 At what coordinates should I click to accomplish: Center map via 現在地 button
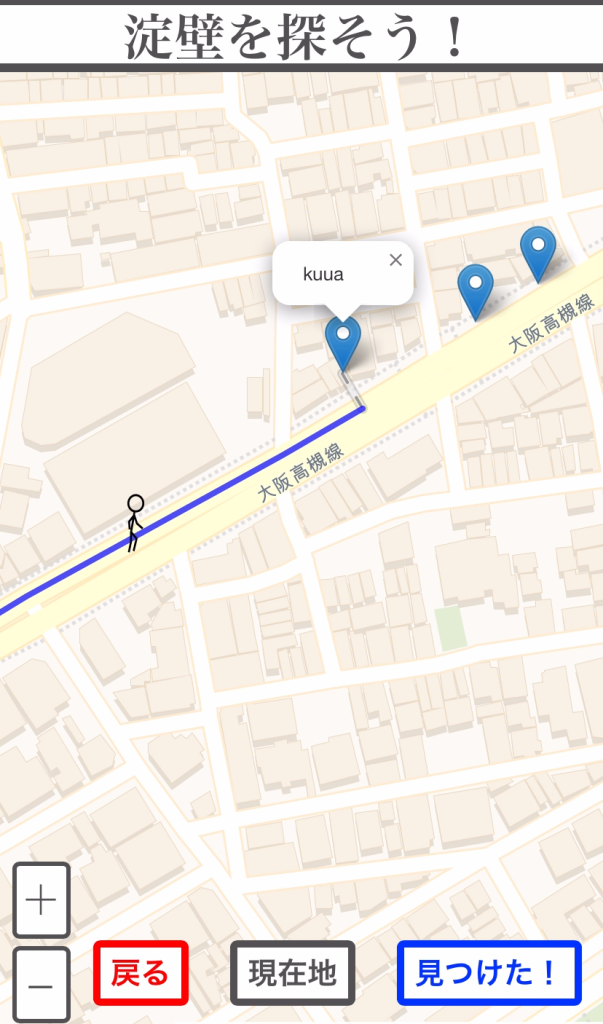[x=292, y=972]
